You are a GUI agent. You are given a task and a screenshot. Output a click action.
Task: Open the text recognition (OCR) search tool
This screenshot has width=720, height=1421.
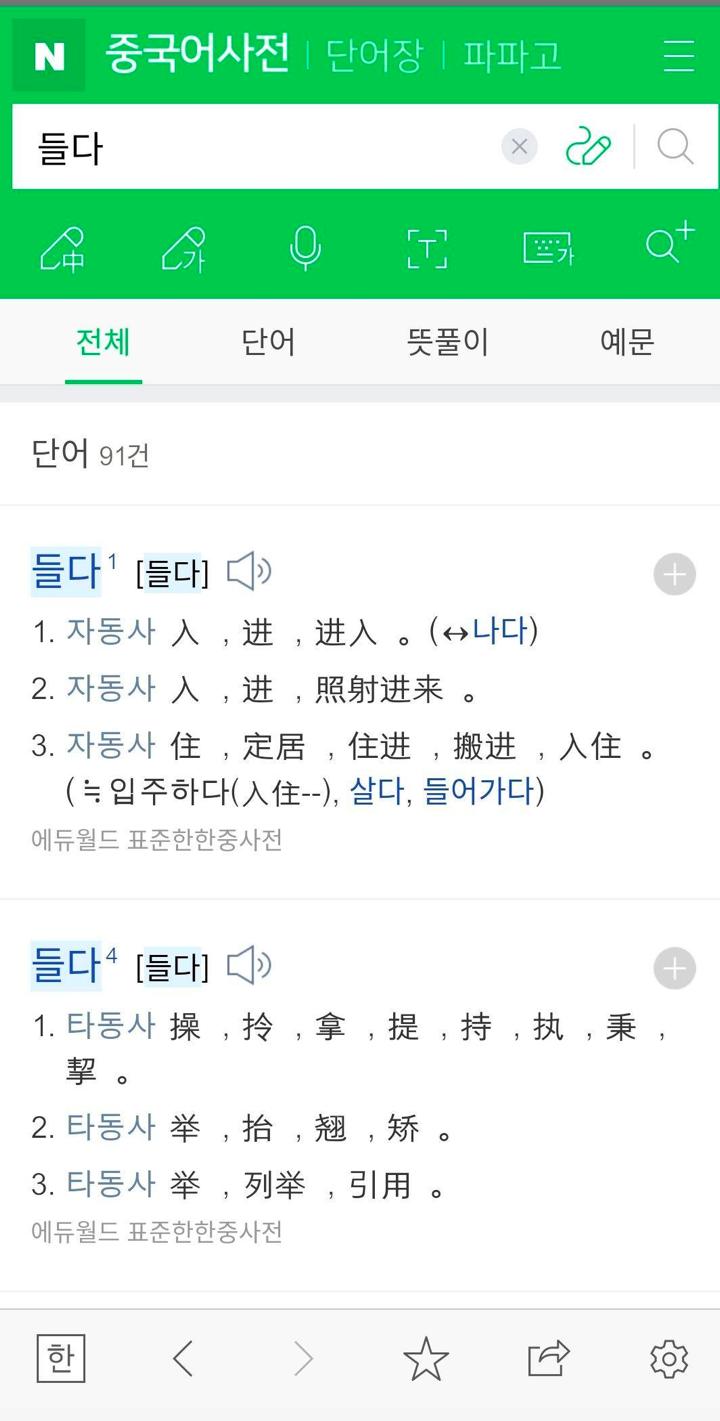coord(426,250)
